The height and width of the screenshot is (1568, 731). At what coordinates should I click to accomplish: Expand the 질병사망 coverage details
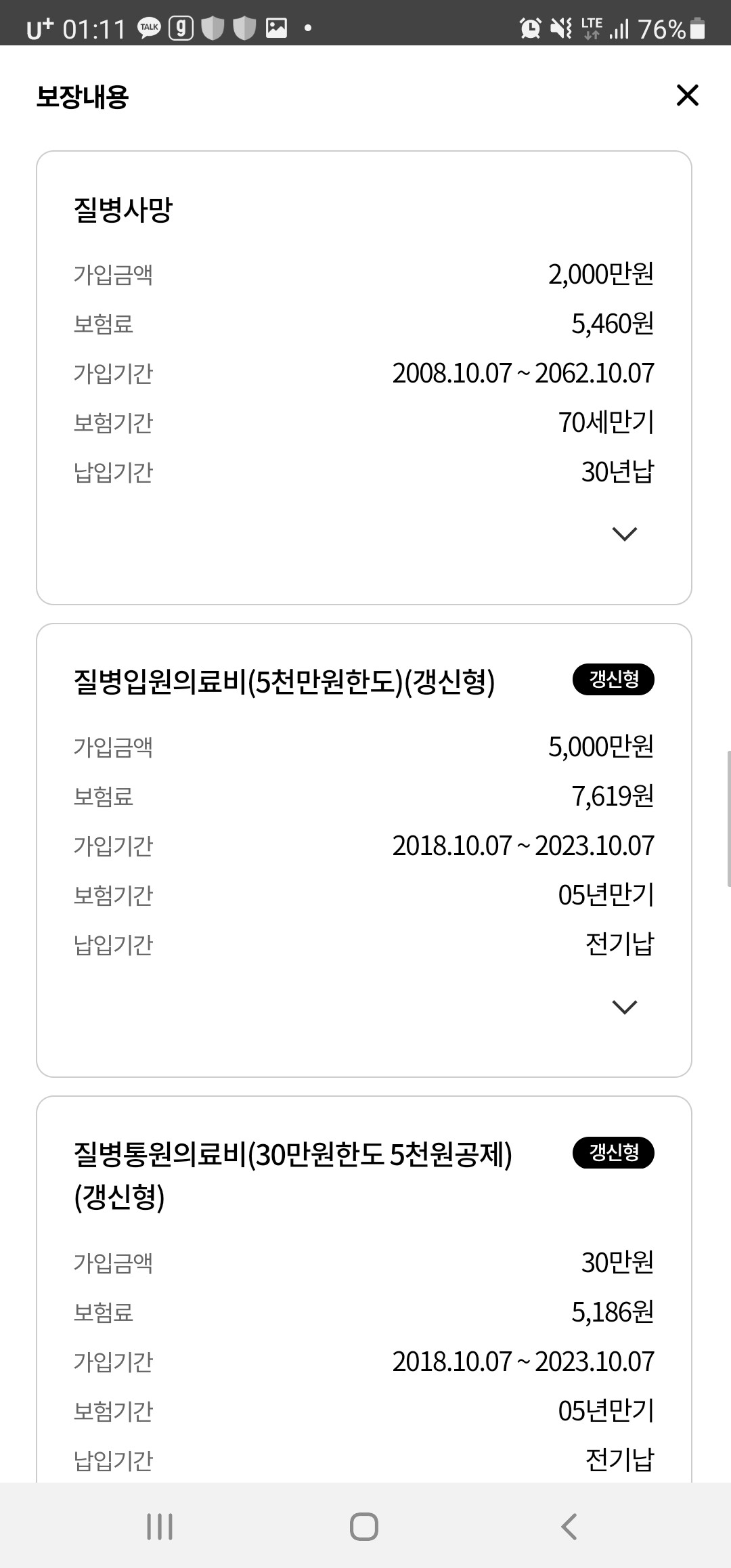624,534
